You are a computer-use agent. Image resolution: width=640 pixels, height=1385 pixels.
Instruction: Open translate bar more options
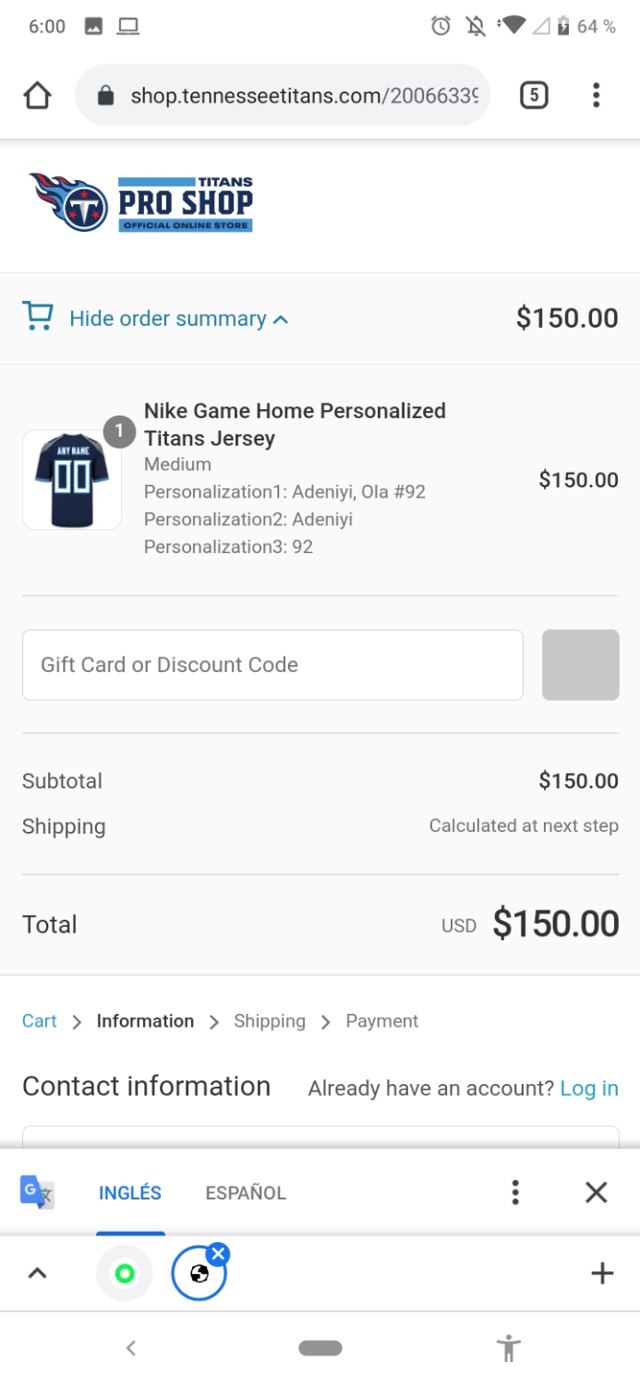click(515, 1192)
